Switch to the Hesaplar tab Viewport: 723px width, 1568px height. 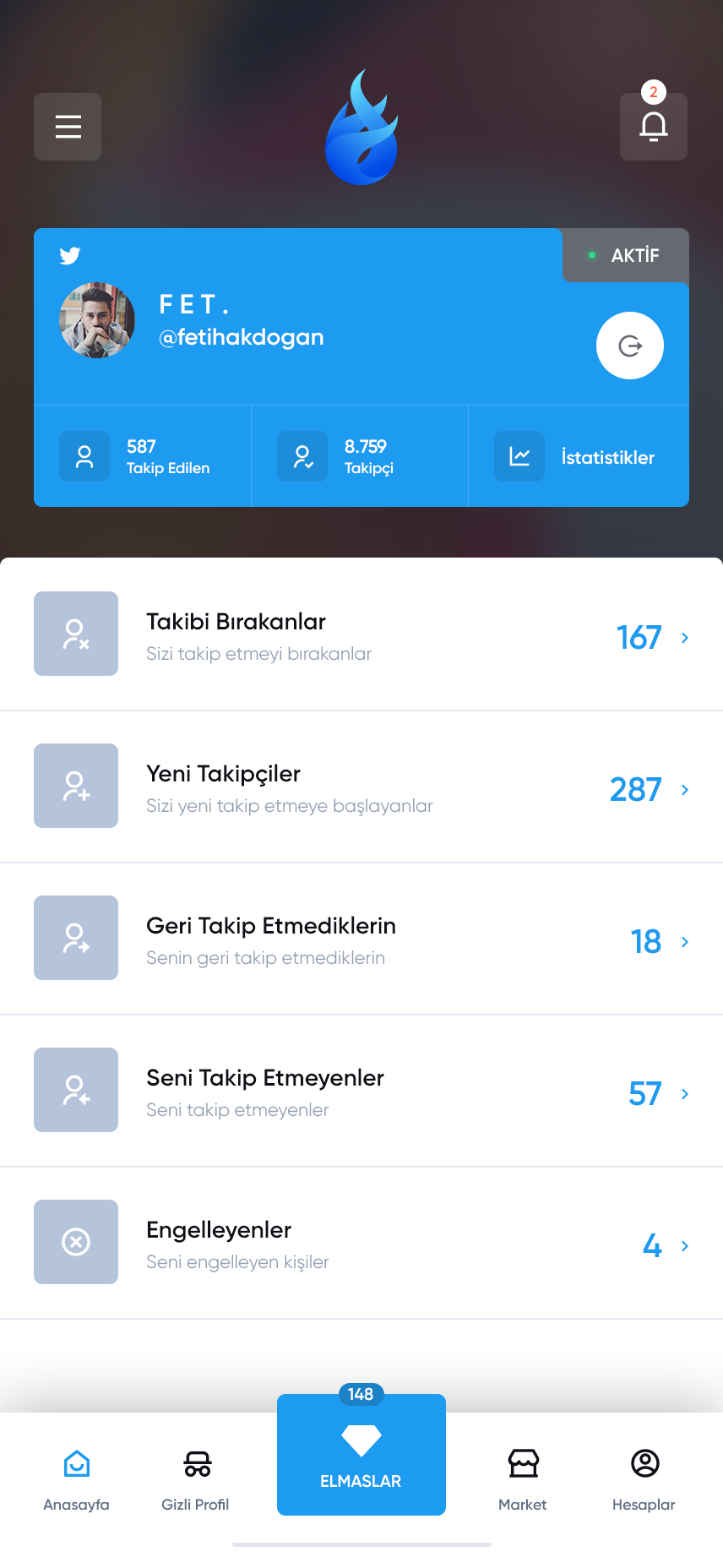(x=644, y=1478)
